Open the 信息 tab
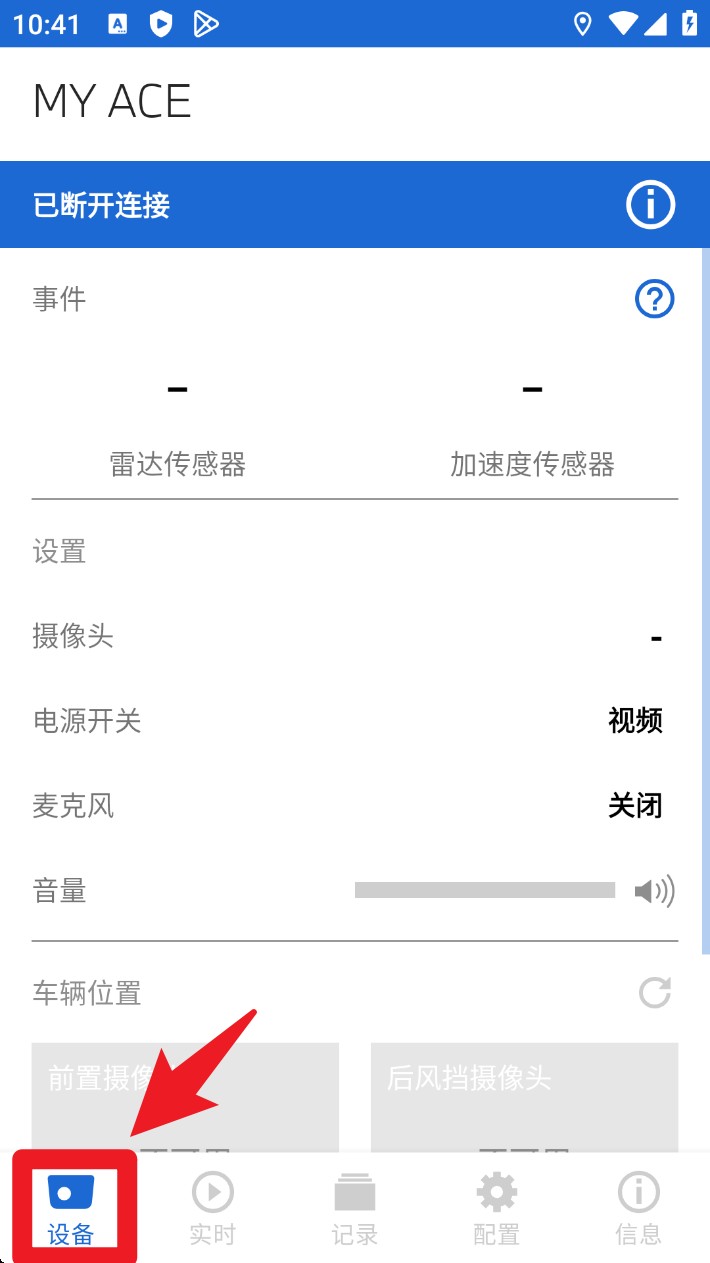This screenshot has height=1263, width=710. 638,1208
